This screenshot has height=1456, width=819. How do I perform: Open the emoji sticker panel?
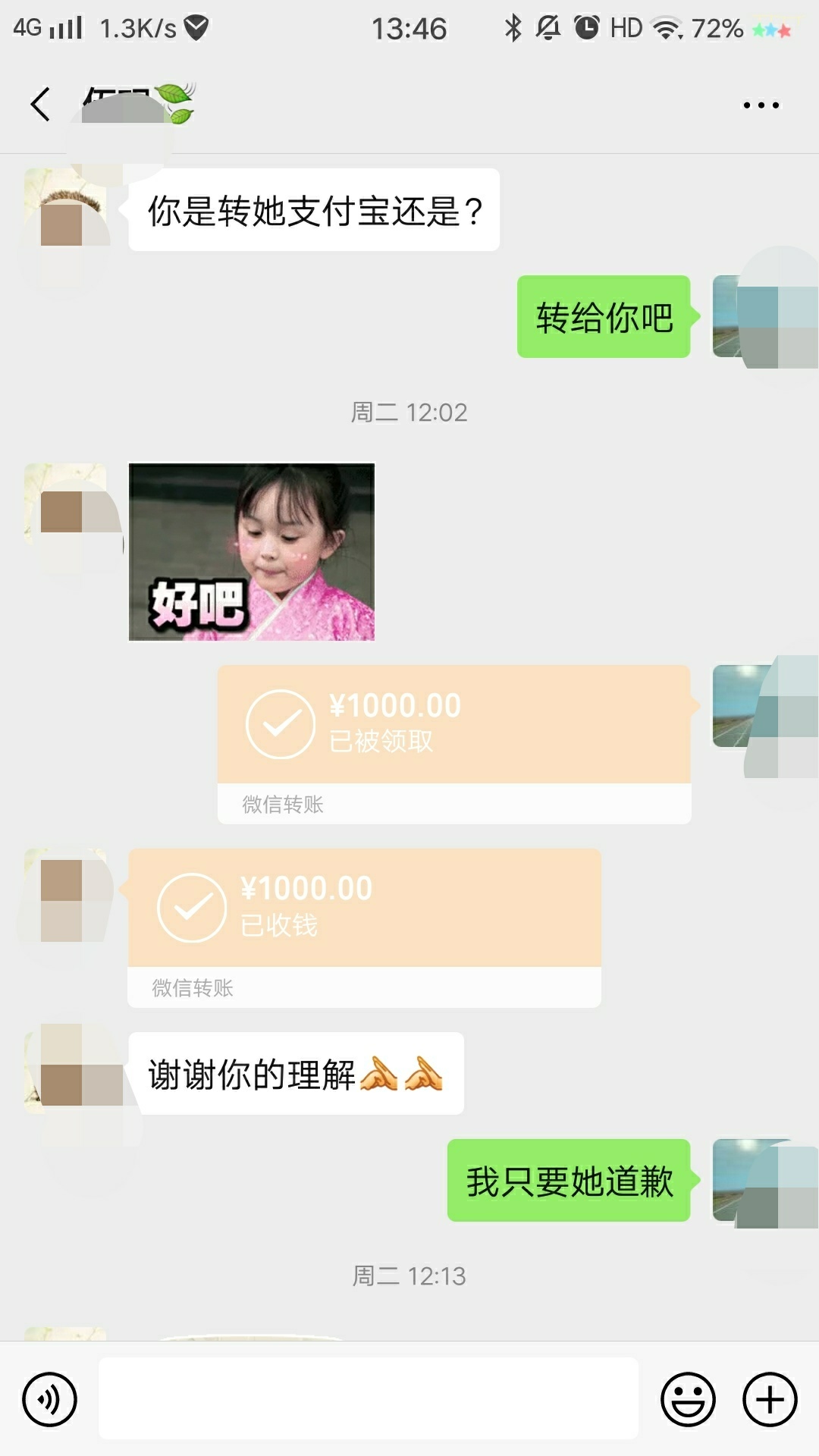[689, 1399]
